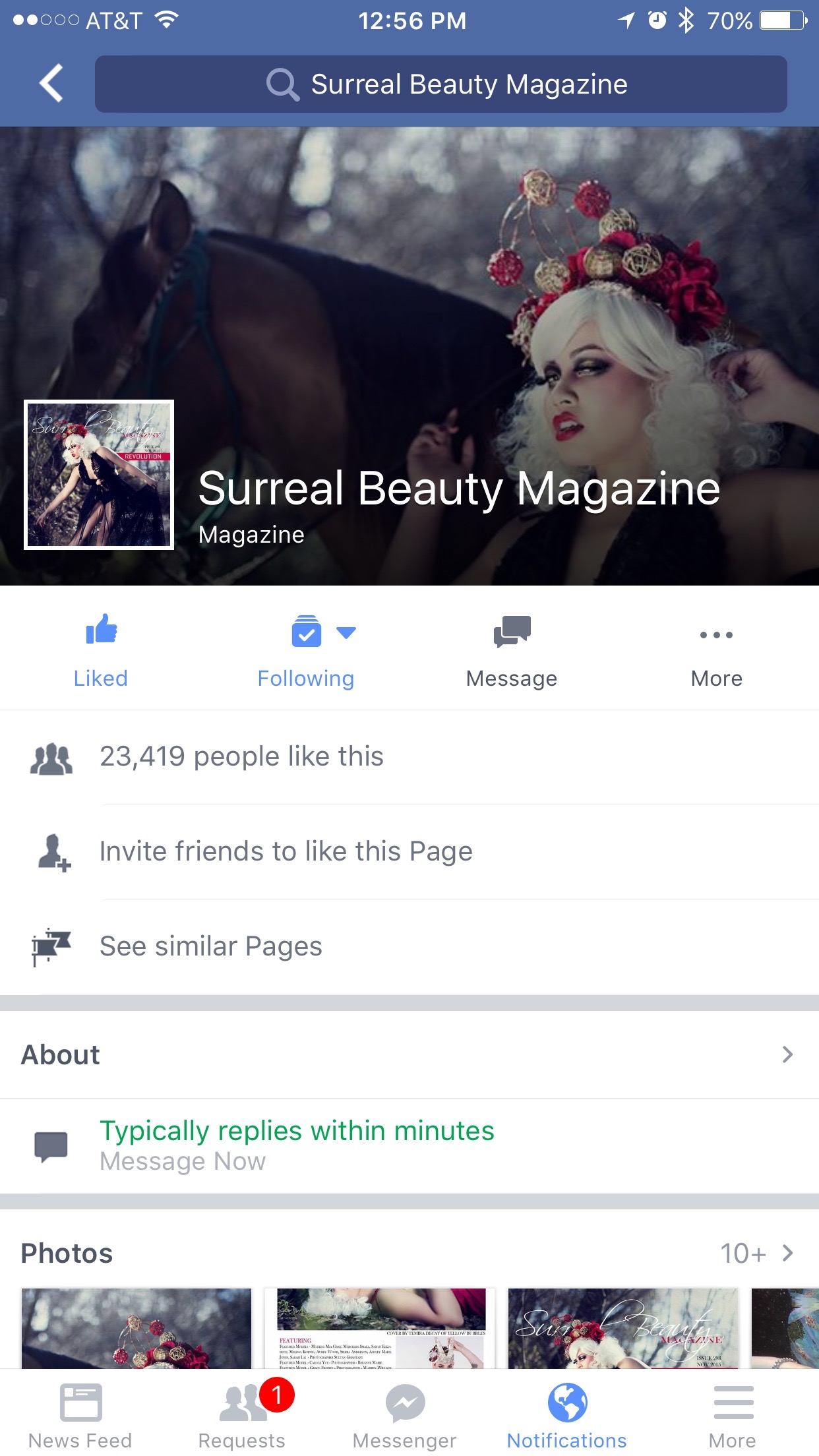The image size is (819, 1456).
Task: See similar Pages
Action: 211,946
